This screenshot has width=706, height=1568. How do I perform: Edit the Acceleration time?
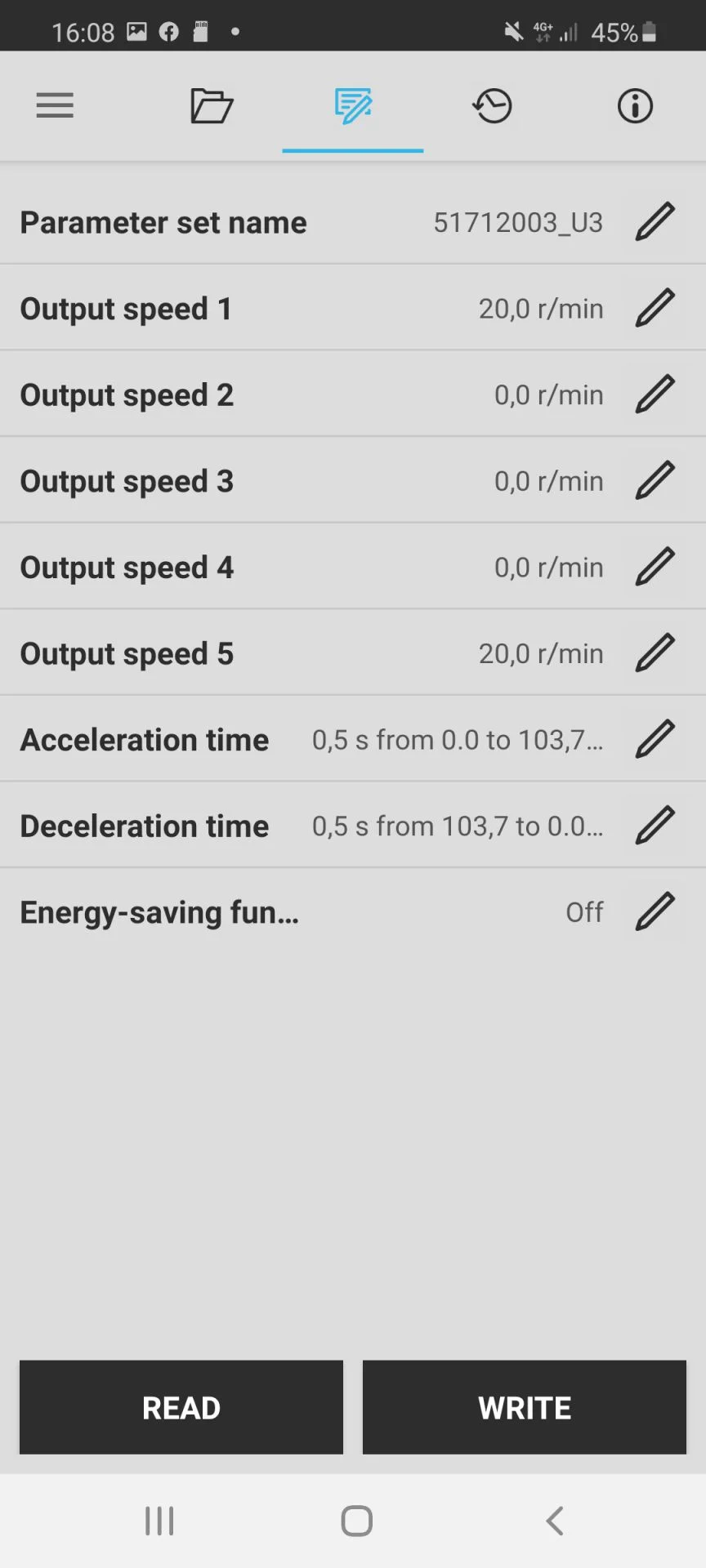[x=655, y=739]
